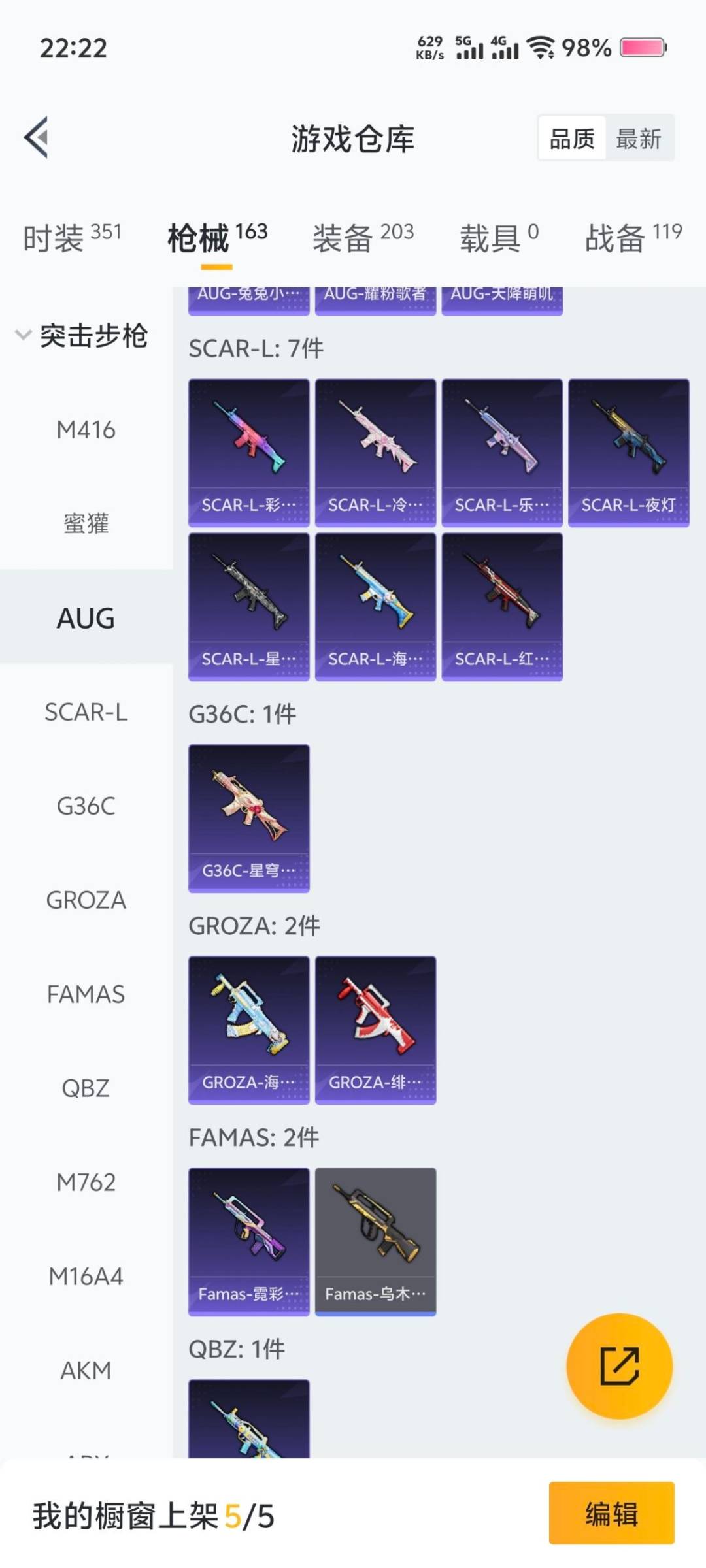This screenshot has width=706, height=1568.
Task: Select GROZA in the side list
Action: pos(86,900)
